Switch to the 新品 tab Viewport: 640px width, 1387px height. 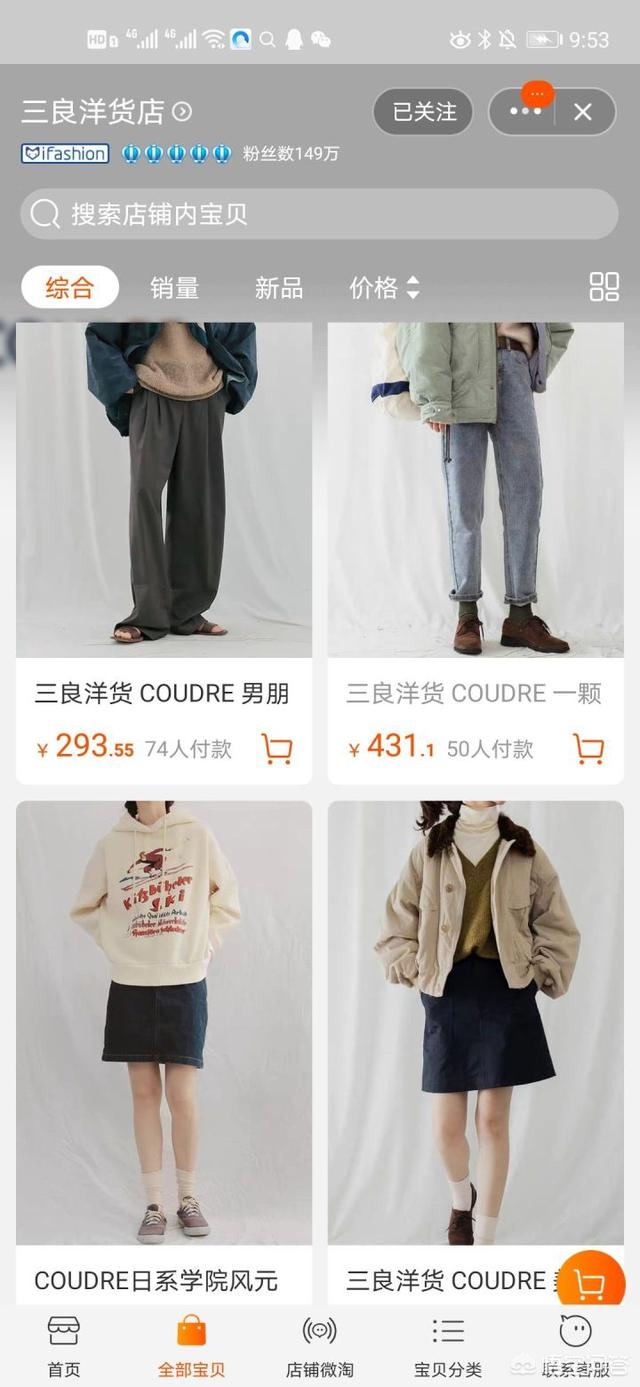point(278,288)
